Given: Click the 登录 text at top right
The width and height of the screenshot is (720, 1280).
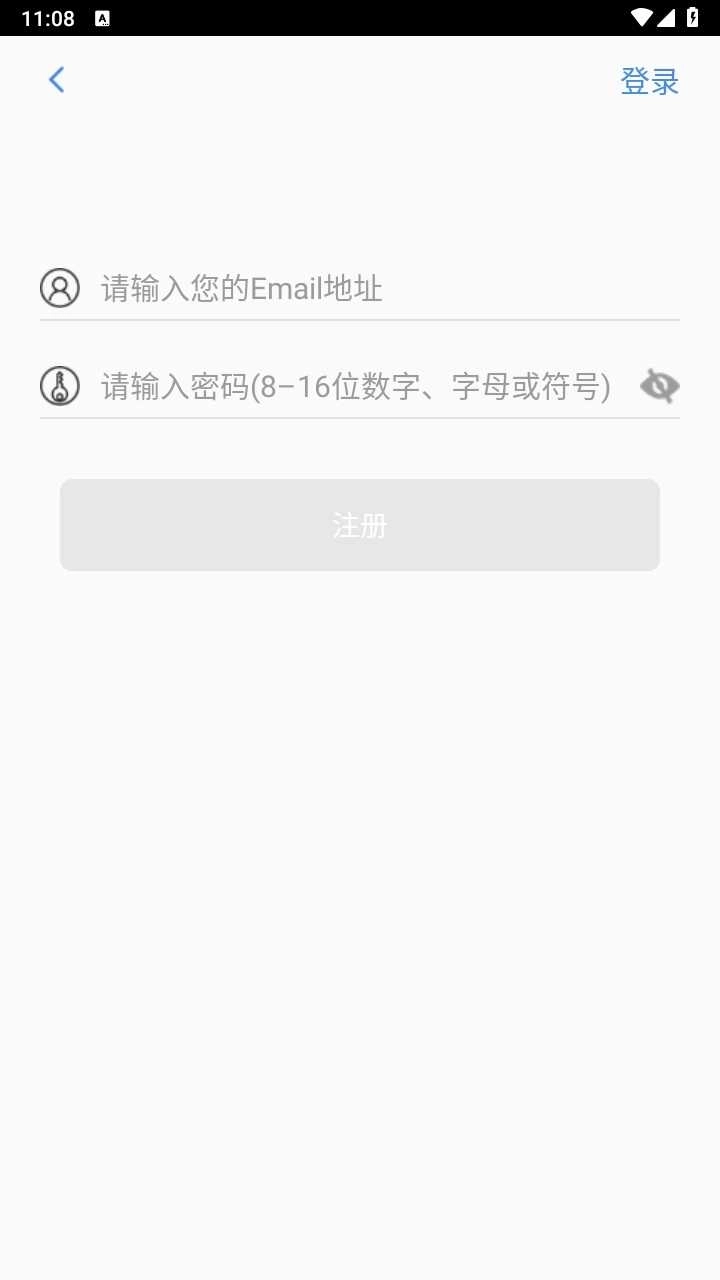Looking at the screenshot, I should coord(650,81).
